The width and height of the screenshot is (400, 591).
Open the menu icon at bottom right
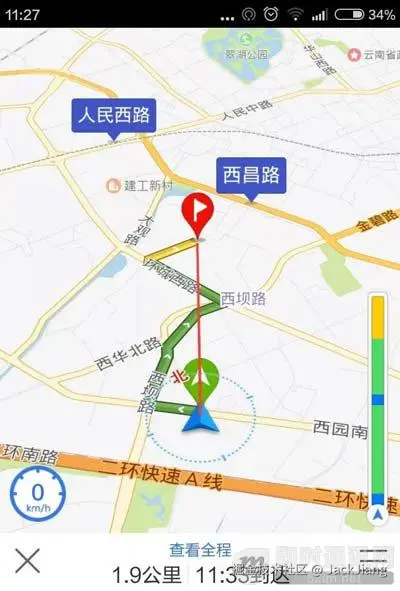373,561
